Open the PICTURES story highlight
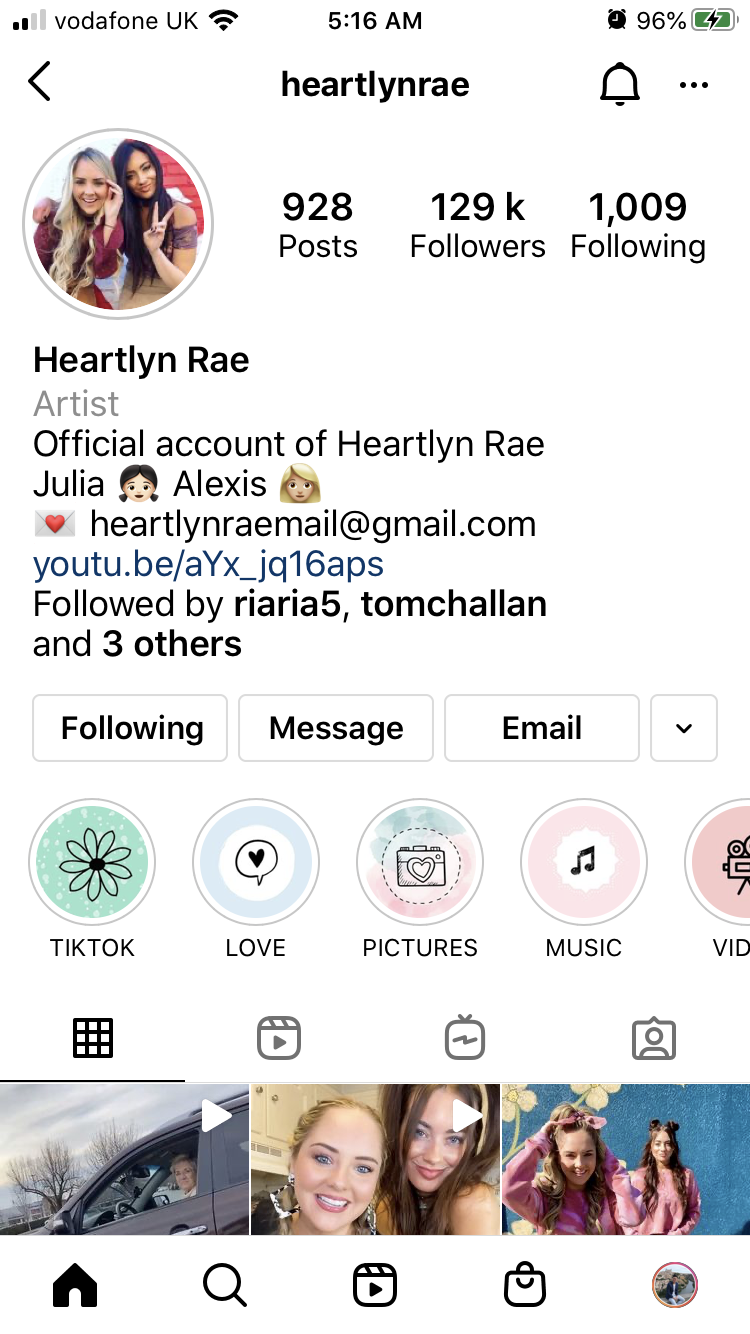This screenshot has height=1334, width=750. pos(420,861)
